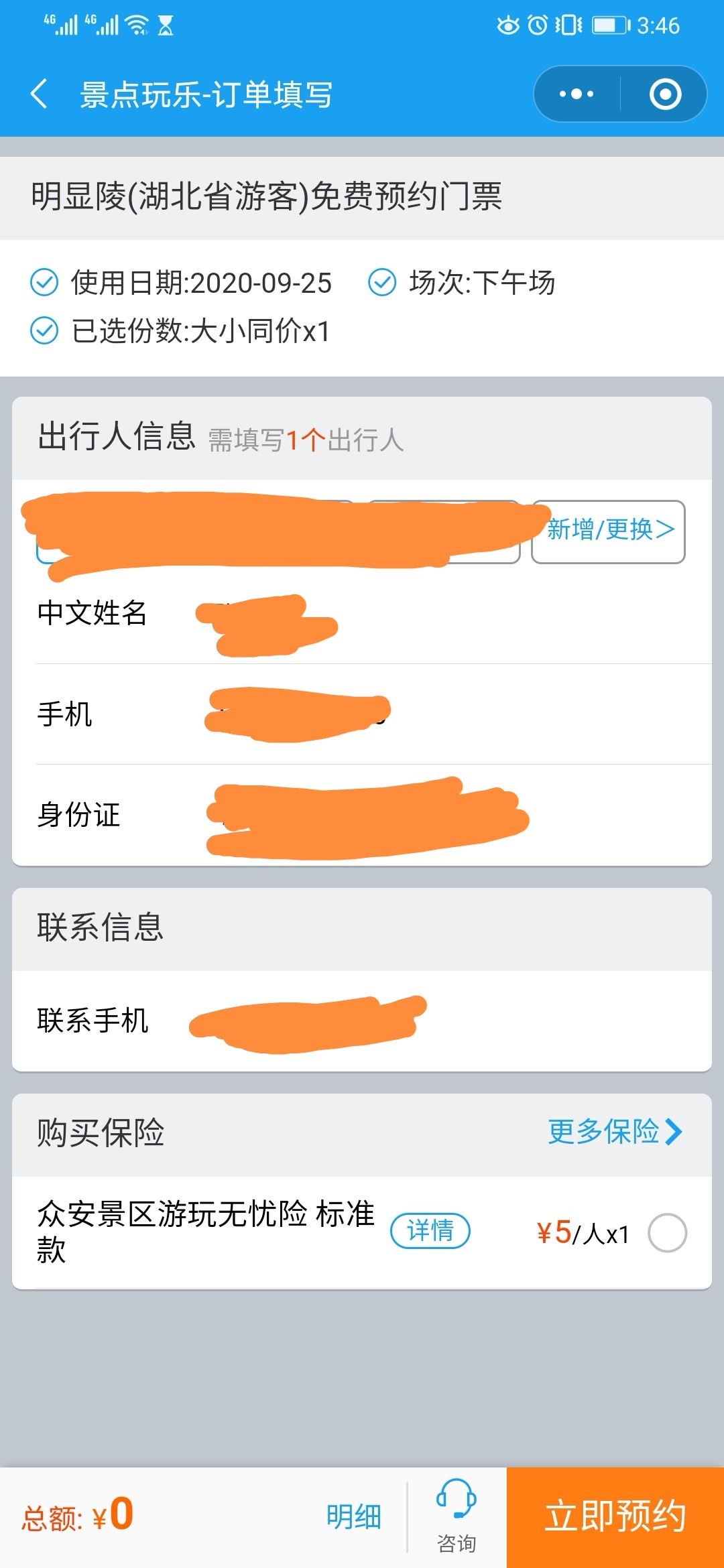724x1568 pixels.
Task: Contact customer service via 咨询
Action: pos(457,1517)
